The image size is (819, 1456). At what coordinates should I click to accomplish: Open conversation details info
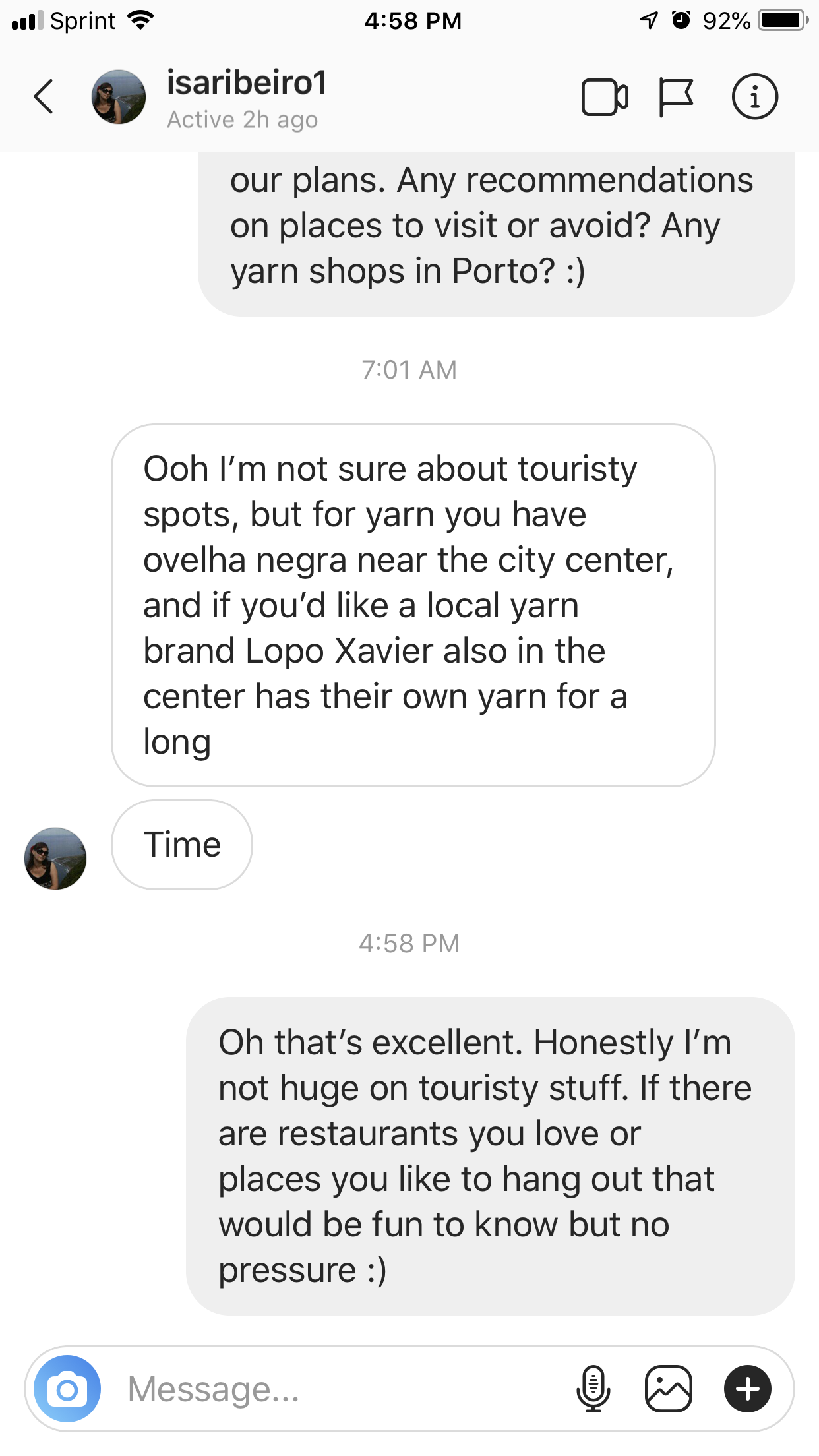click(x=754, y=97)
